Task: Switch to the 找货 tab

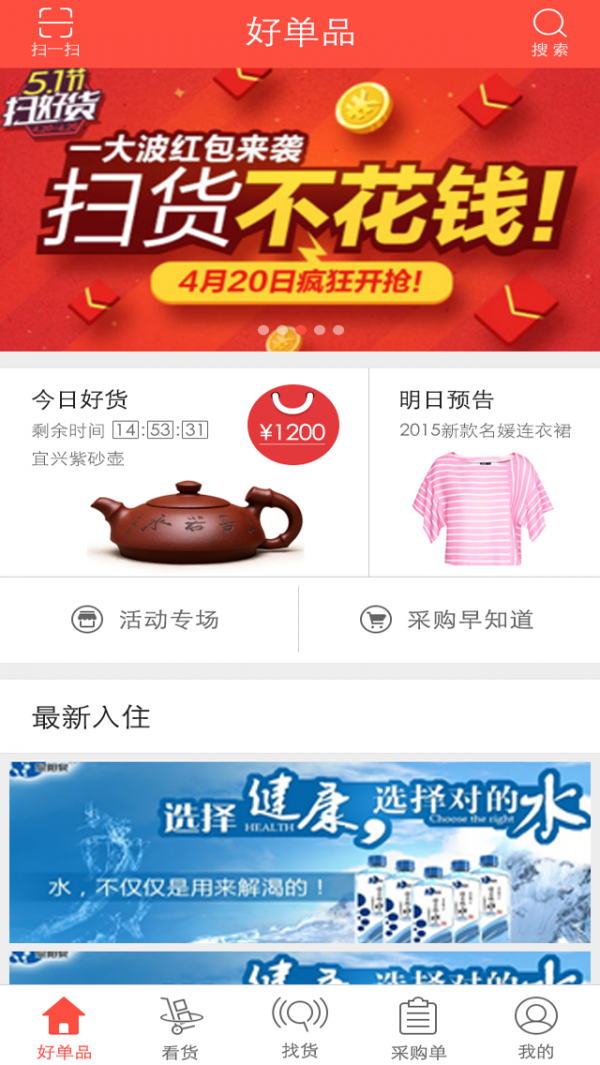Action: click(299, 1027)
